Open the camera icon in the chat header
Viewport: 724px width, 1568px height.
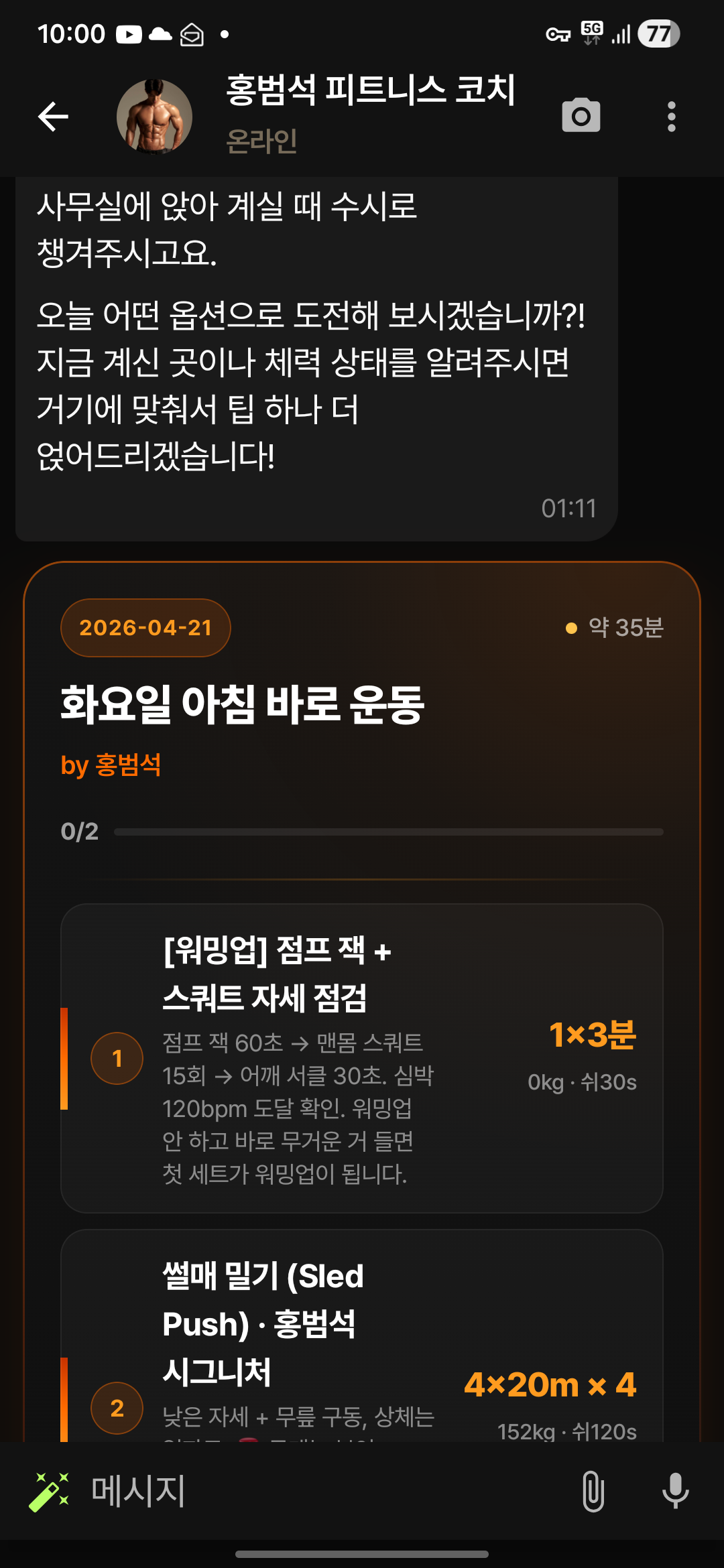581,115
